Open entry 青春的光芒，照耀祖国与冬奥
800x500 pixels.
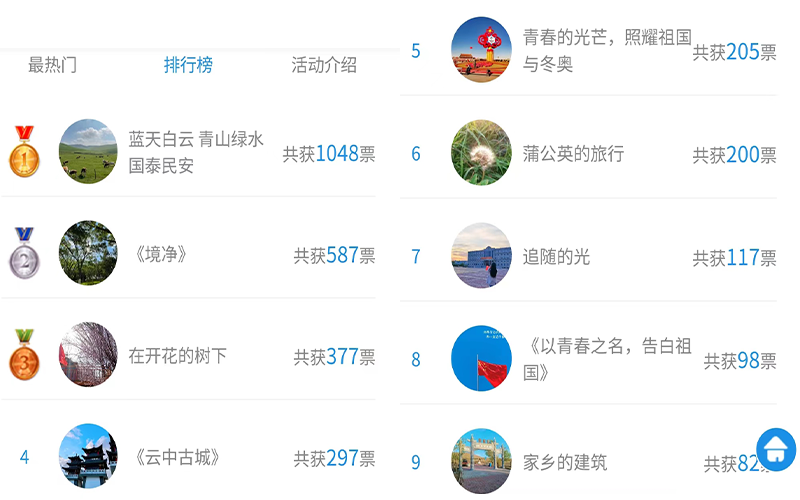[606, 51]
